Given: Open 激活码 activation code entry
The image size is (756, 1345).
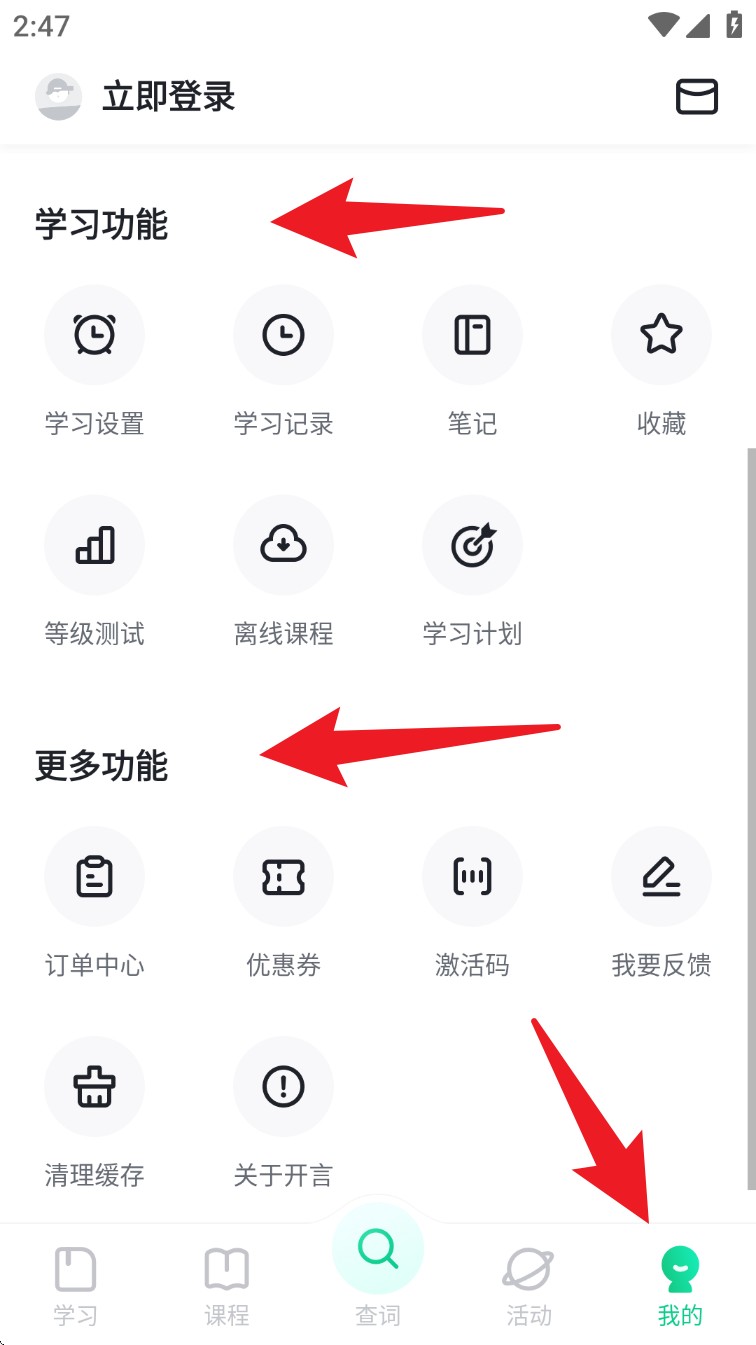Looking at the screenshot, I should tap(472, 876).
